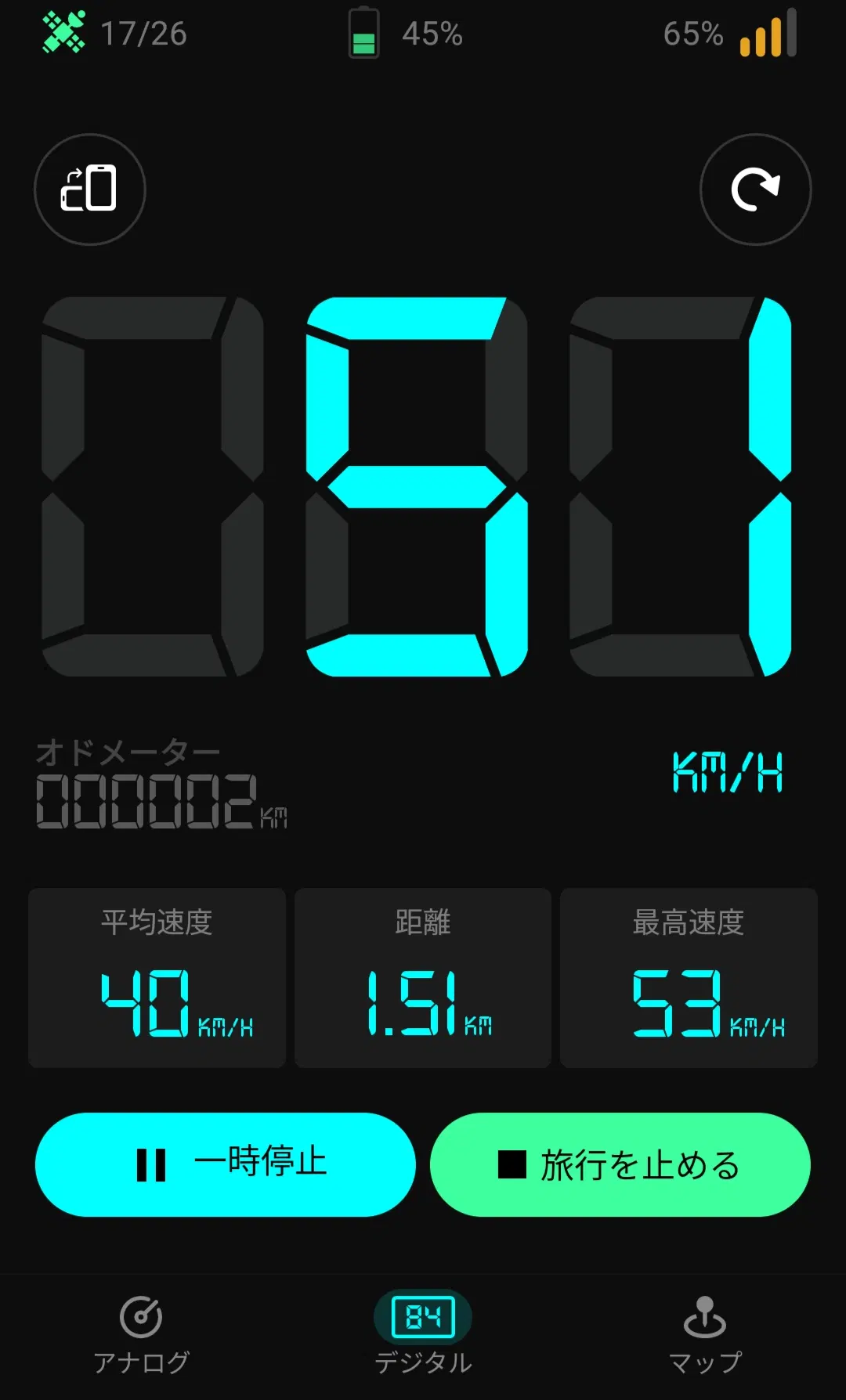Tap the circular reset arrow icon
The width and height of the screenshot is (846, 1400).
755,189
